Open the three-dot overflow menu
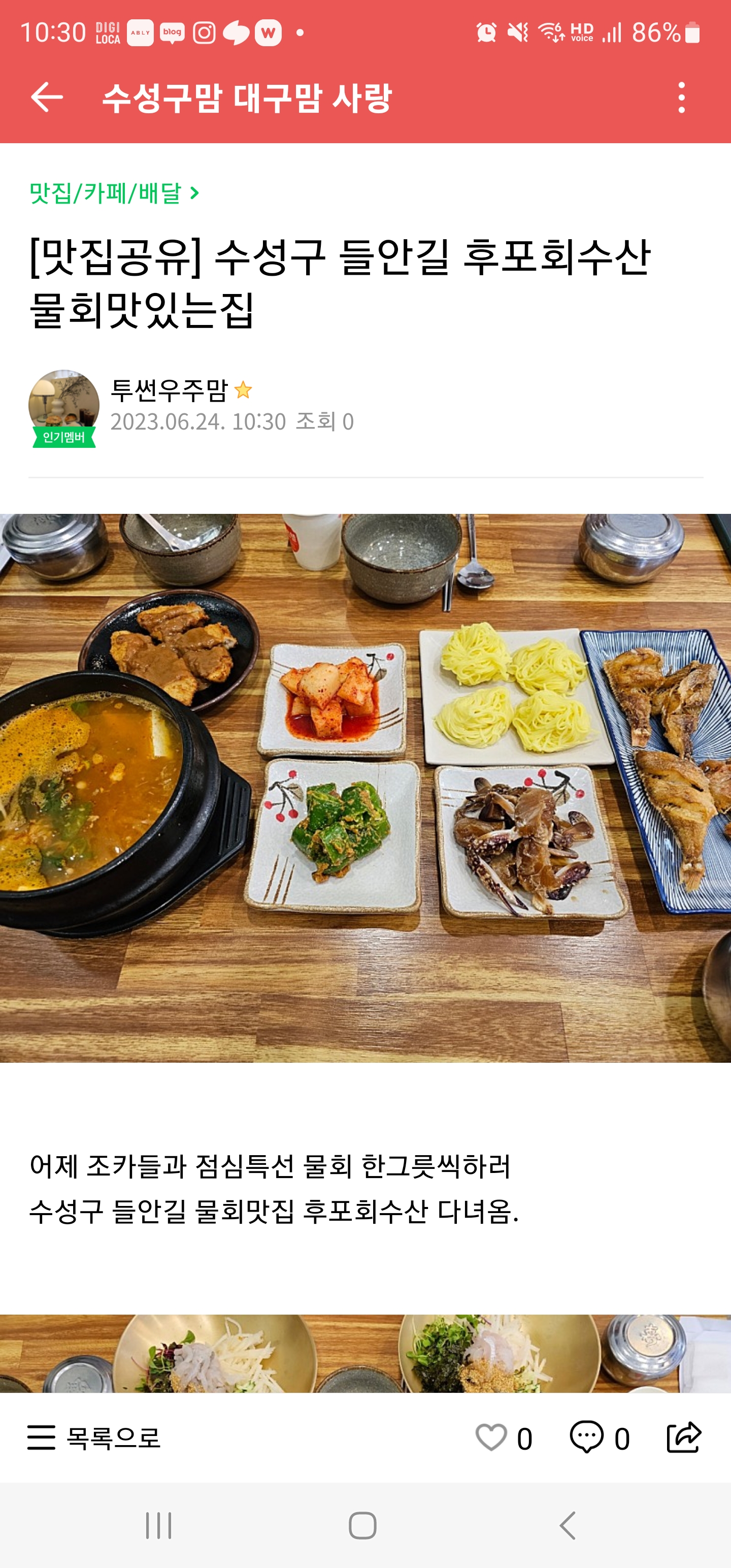 pyautogui.click(x=681, y=97)
